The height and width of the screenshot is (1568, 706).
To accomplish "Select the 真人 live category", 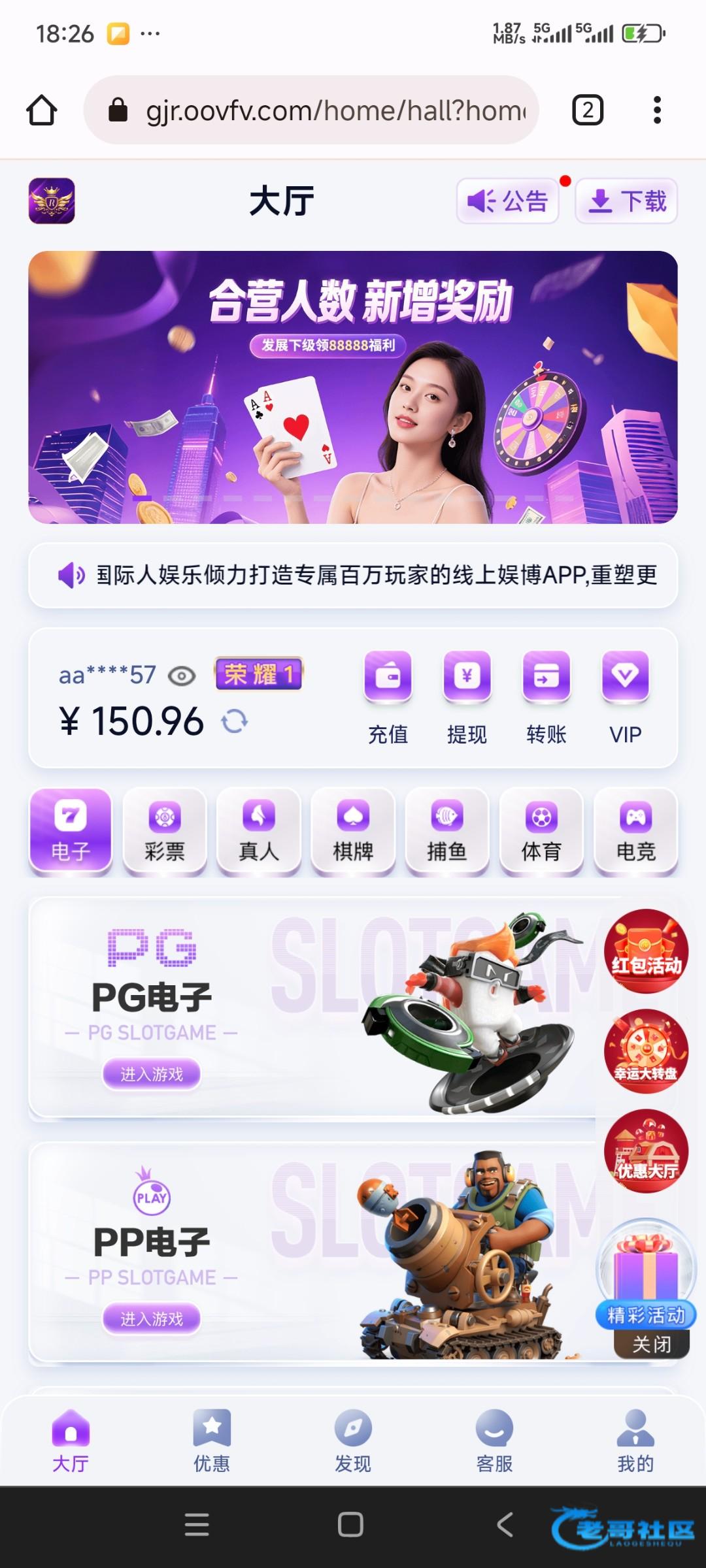I will tap(259, 831).
